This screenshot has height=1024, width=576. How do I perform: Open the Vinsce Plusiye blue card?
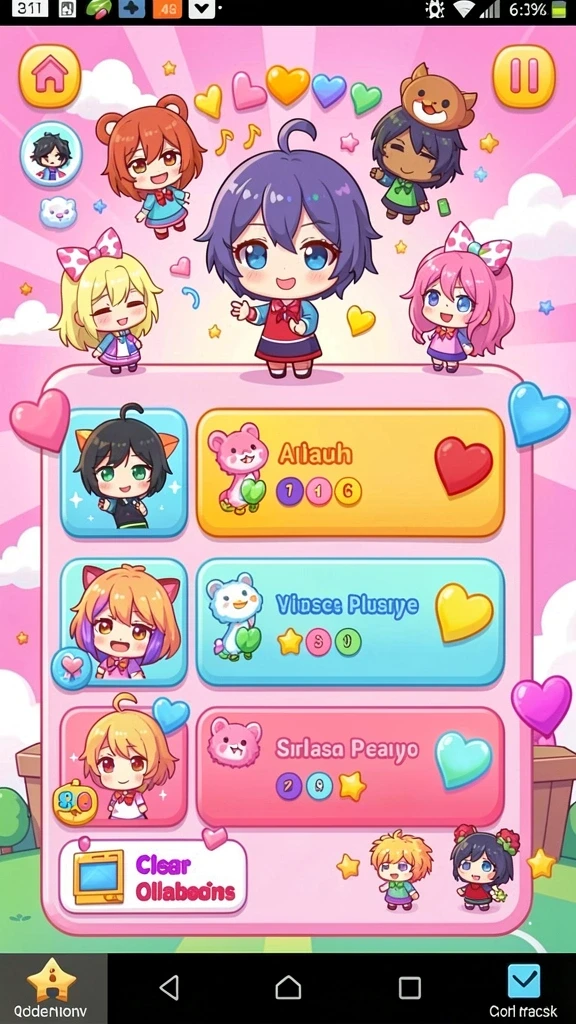[x=351, y=622]
